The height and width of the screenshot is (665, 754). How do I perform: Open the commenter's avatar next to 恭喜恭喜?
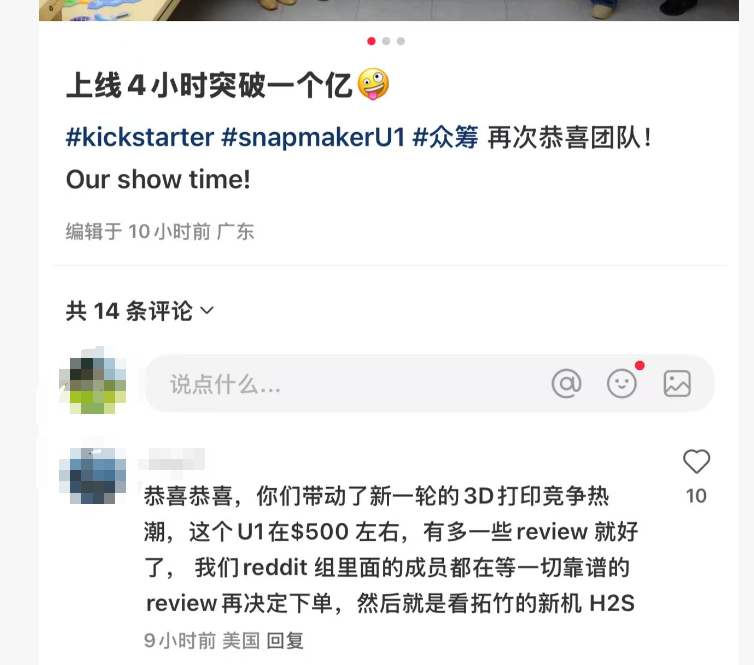click(92, 476)
